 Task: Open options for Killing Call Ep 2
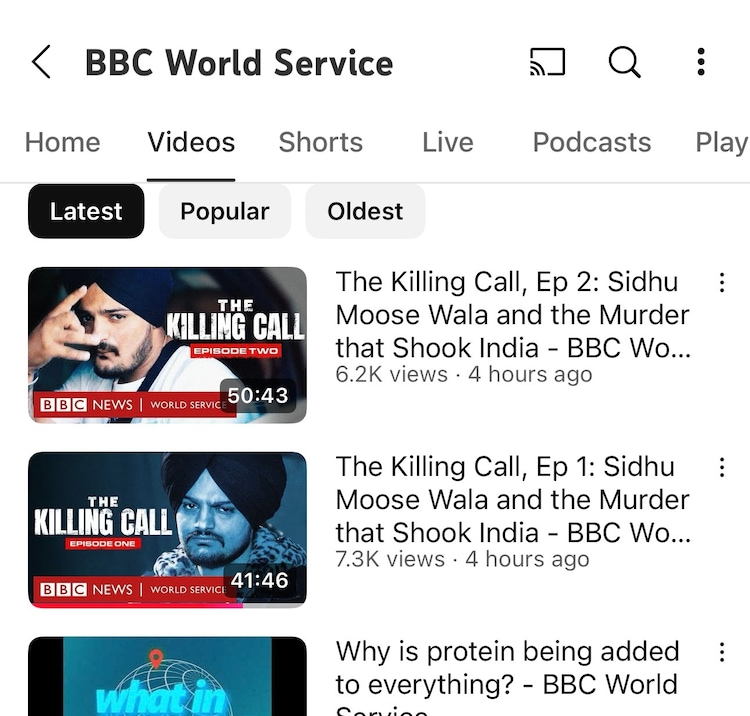click(722, 283)
